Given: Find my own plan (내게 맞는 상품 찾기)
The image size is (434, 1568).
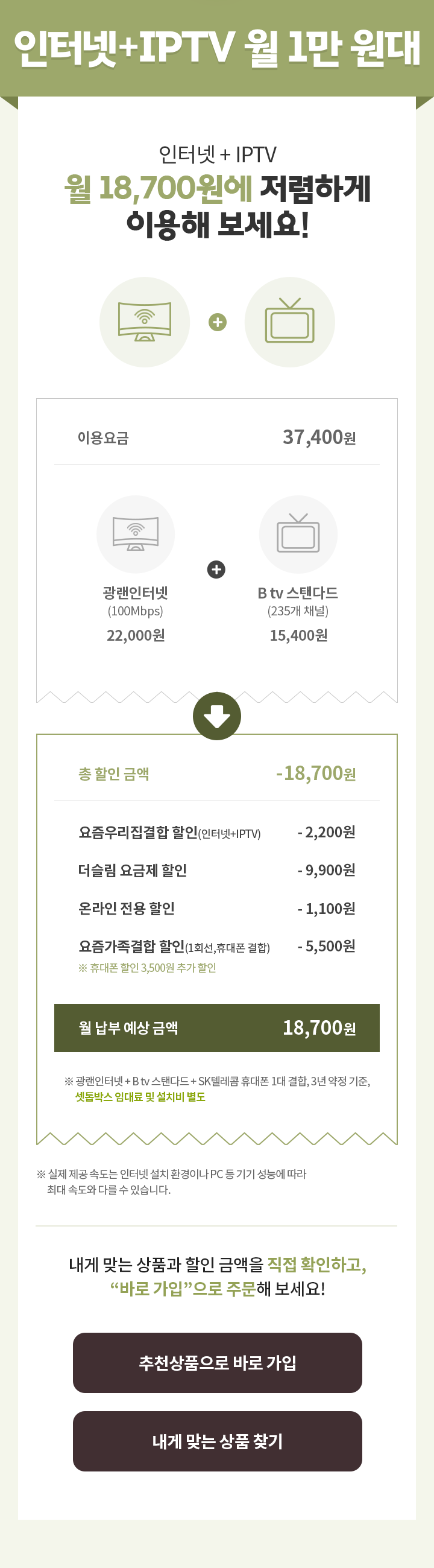Looking at the screenshot, I should 217,1441.
